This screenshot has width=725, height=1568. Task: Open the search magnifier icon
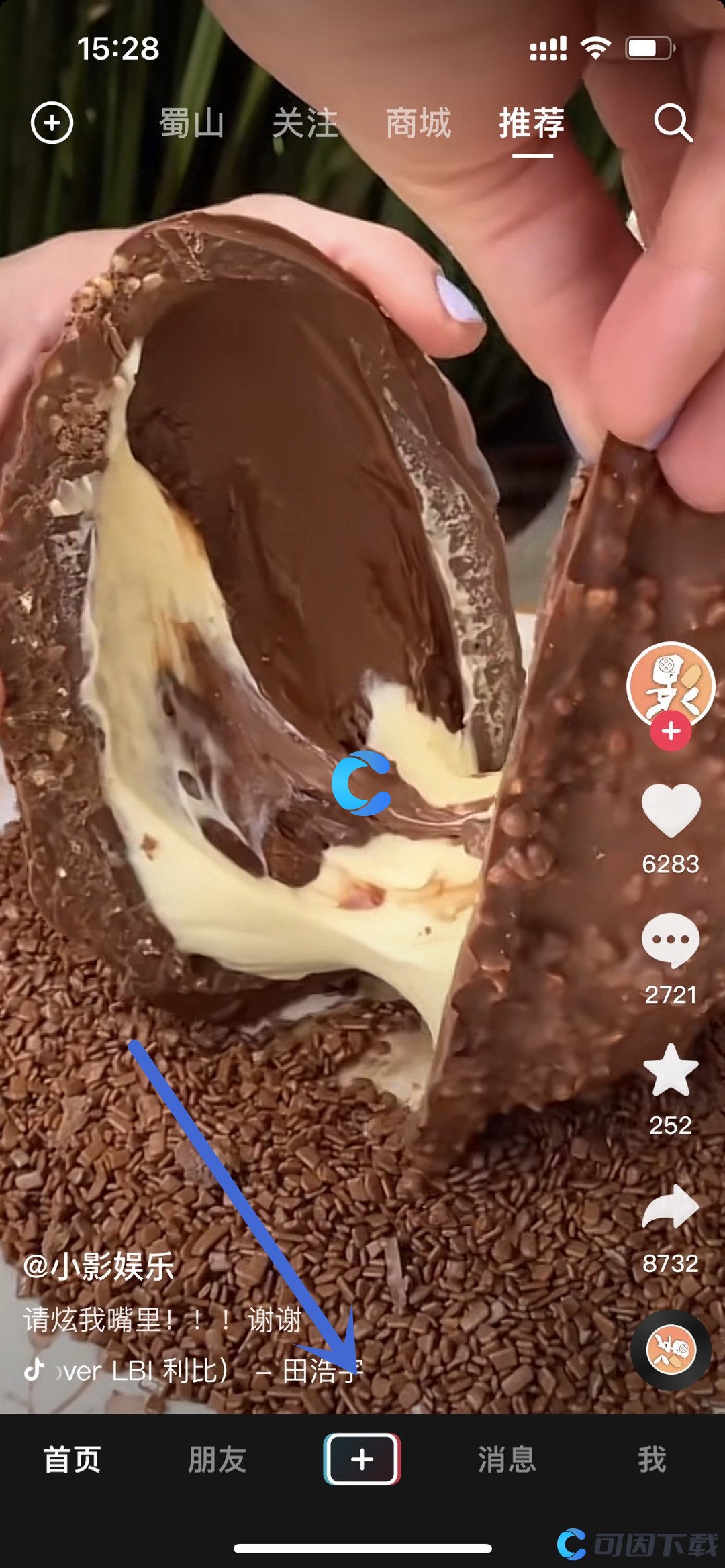673,123
